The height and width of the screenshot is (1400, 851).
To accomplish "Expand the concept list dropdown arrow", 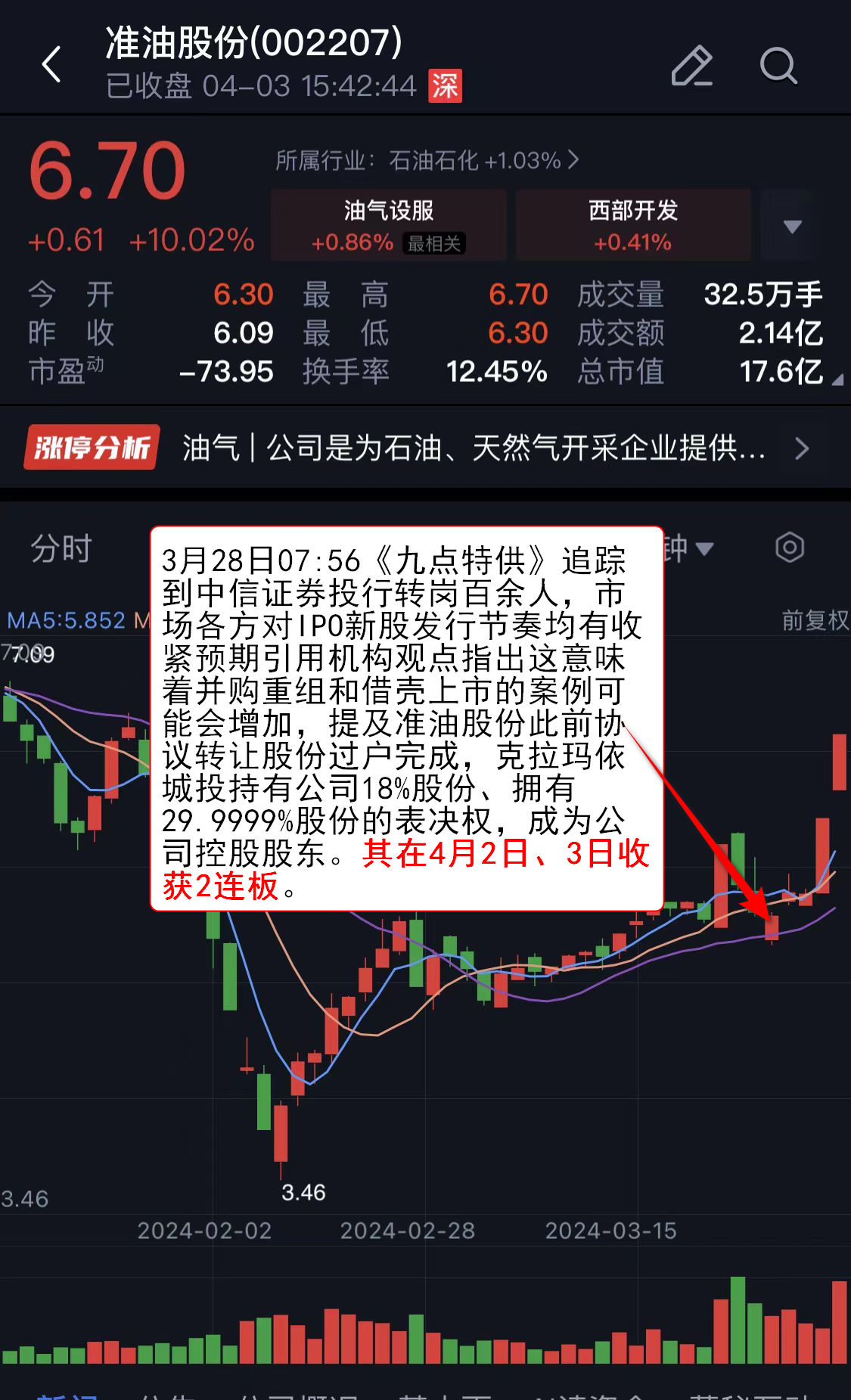I will 792,226.
